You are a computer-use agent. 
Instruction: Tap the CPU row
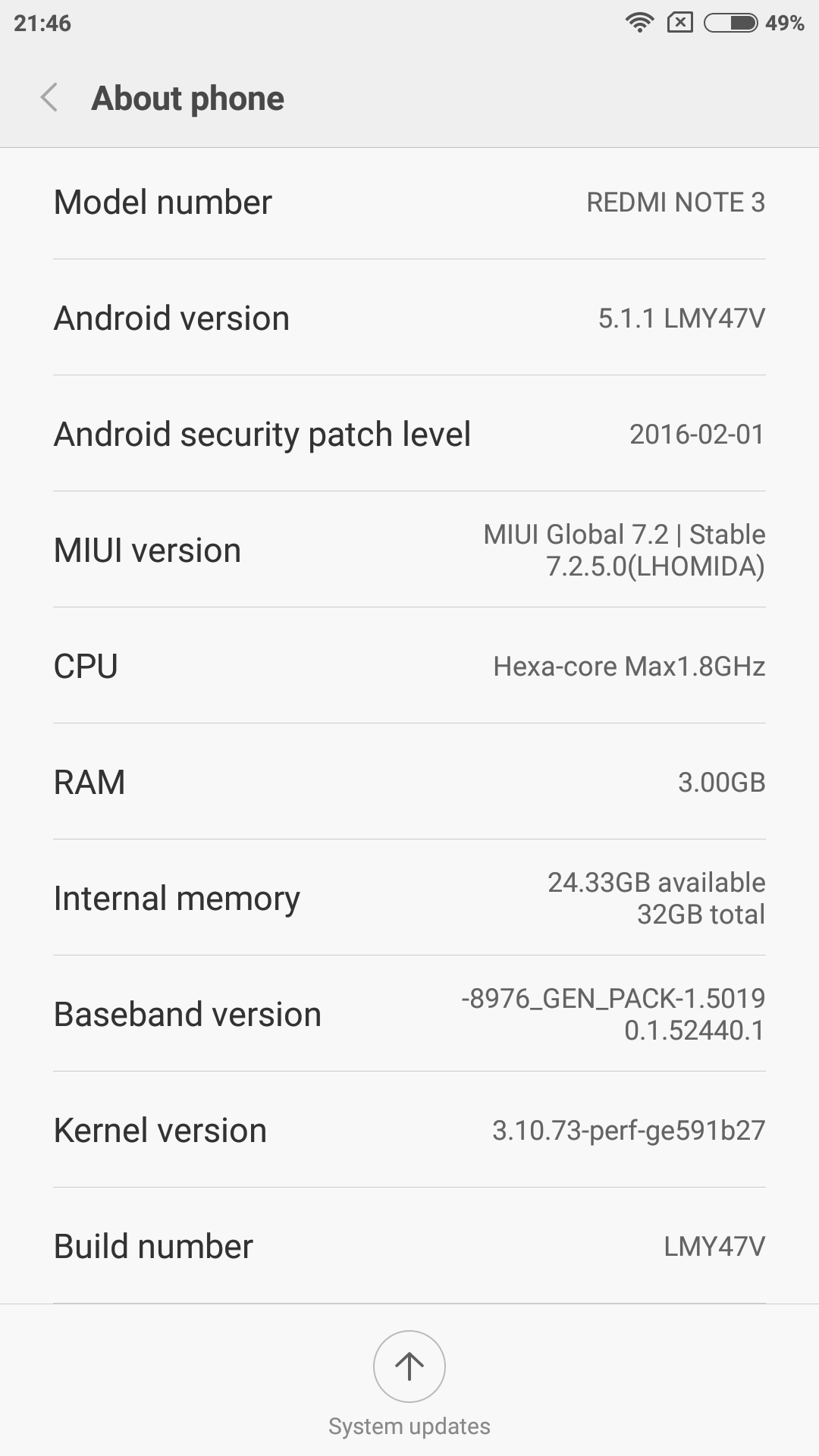(409, 666)
